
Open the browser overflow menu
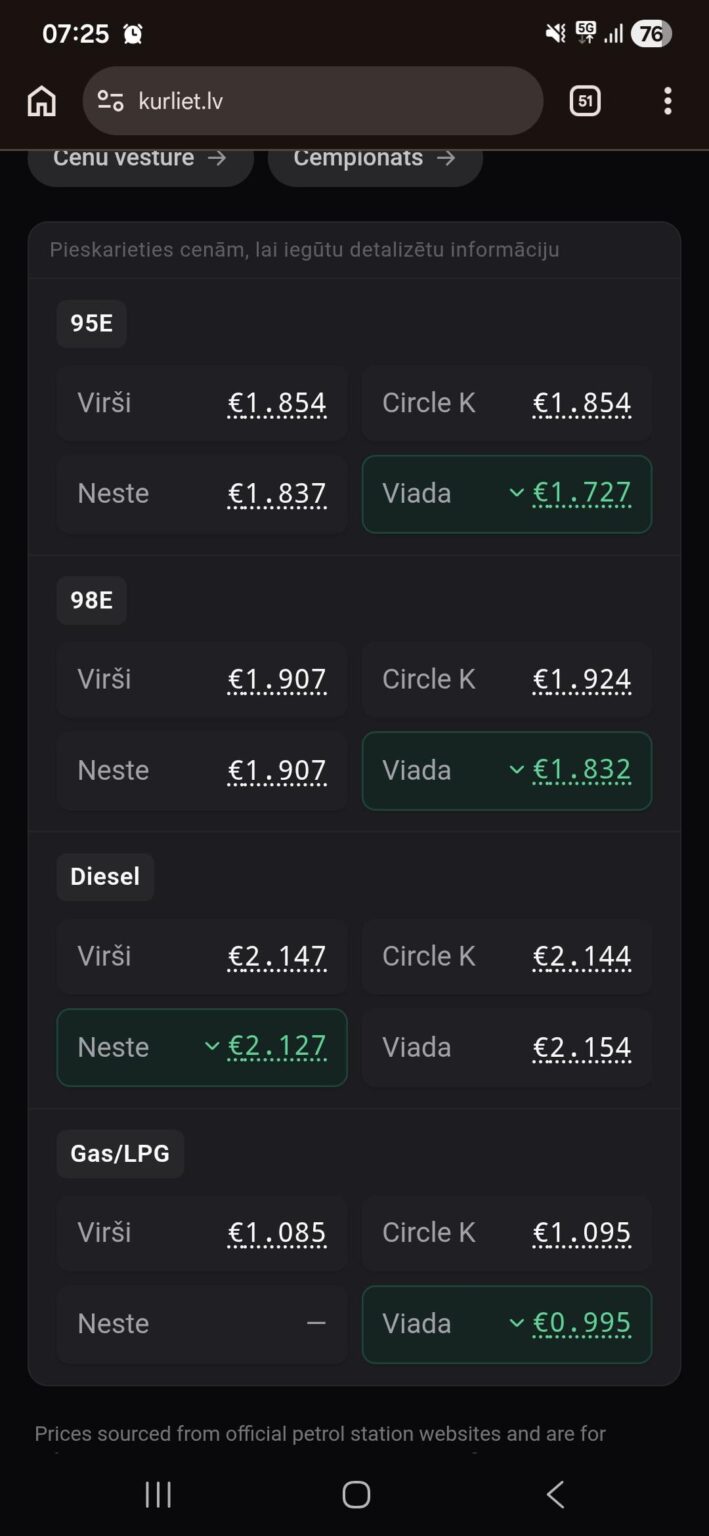point(667,101)
